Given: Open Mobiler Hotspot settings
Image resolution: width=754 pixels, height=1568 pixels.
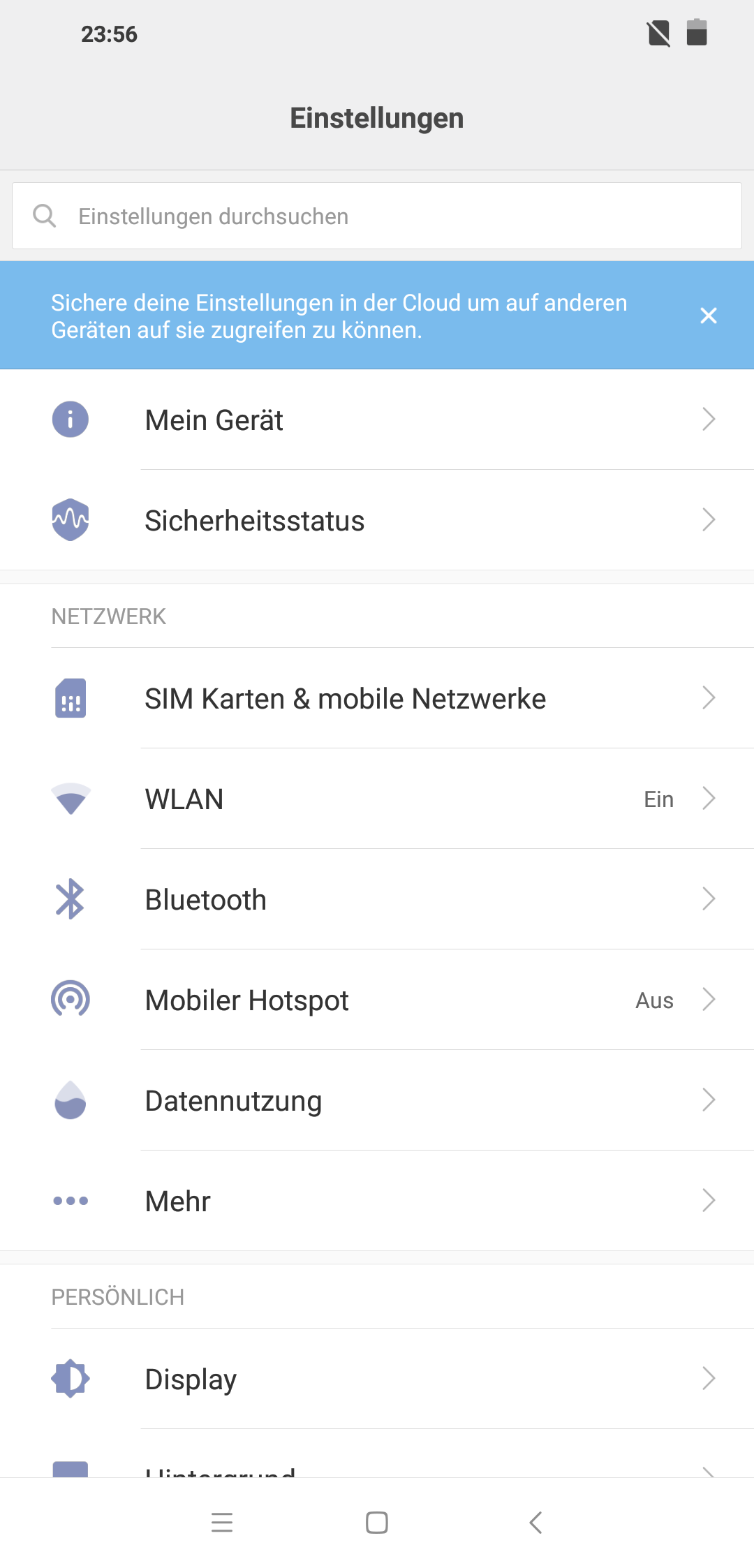Looking at the screenshot, I should tap(377, 1000).
